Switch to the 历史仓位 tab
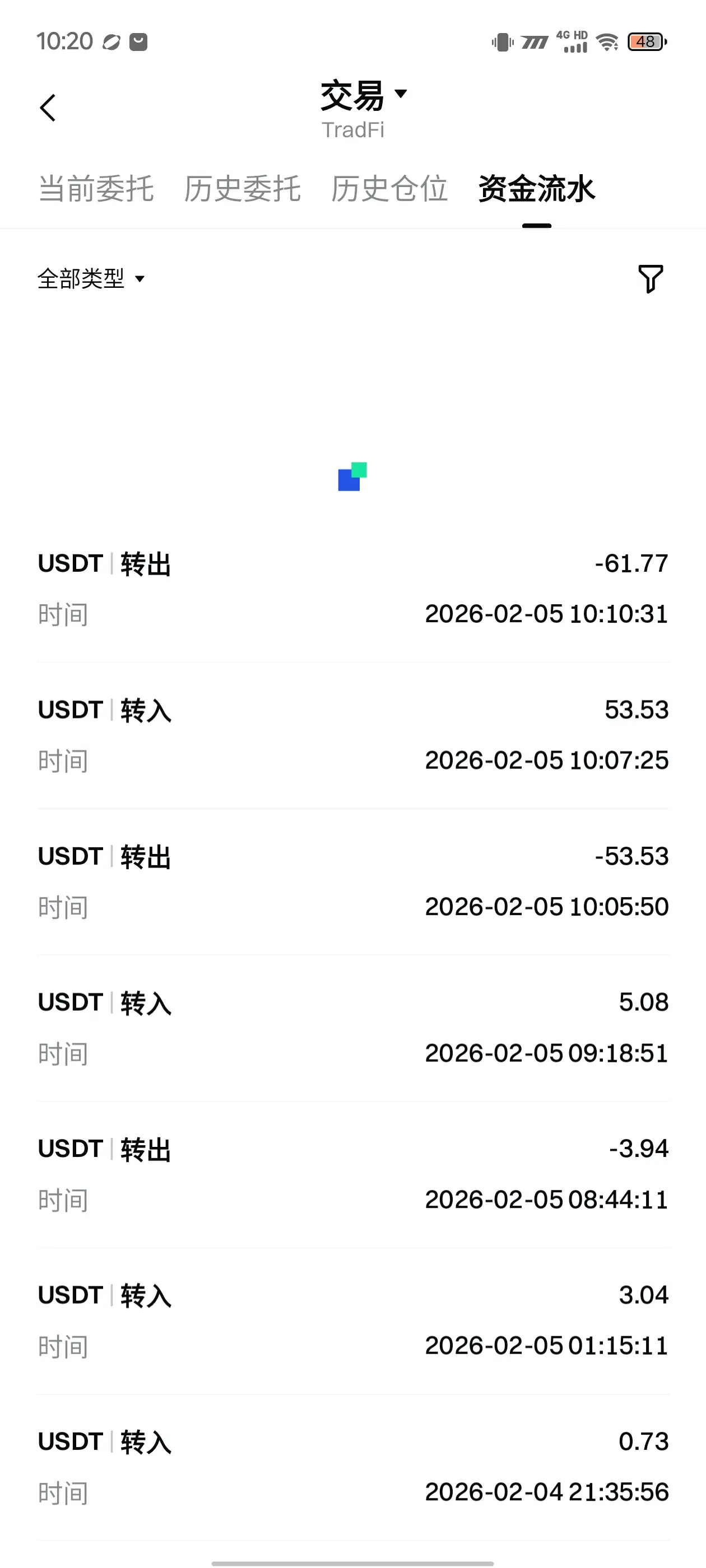Screen dimensions: 706x1568 (389, 189)
